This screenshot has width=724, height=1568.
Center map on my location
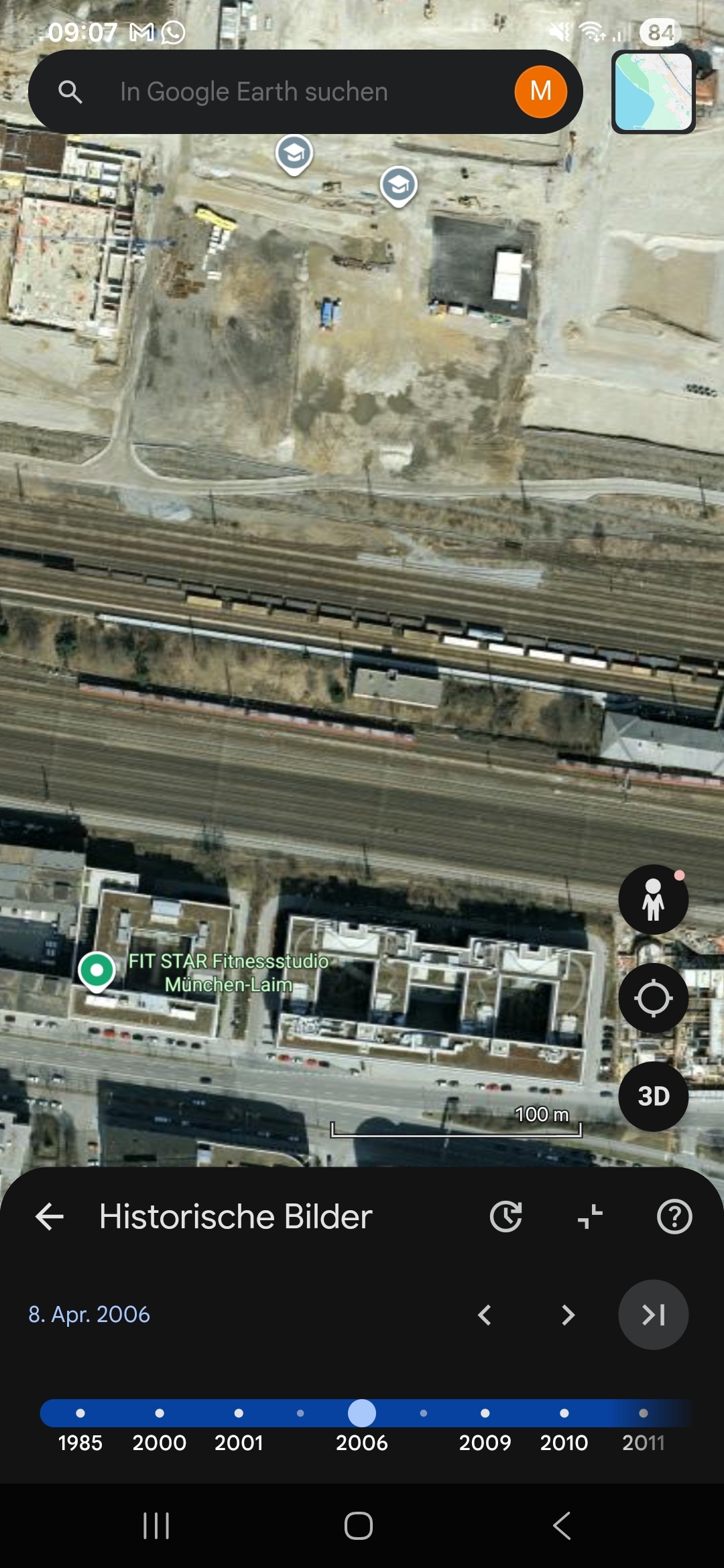[x=653, y=998]
